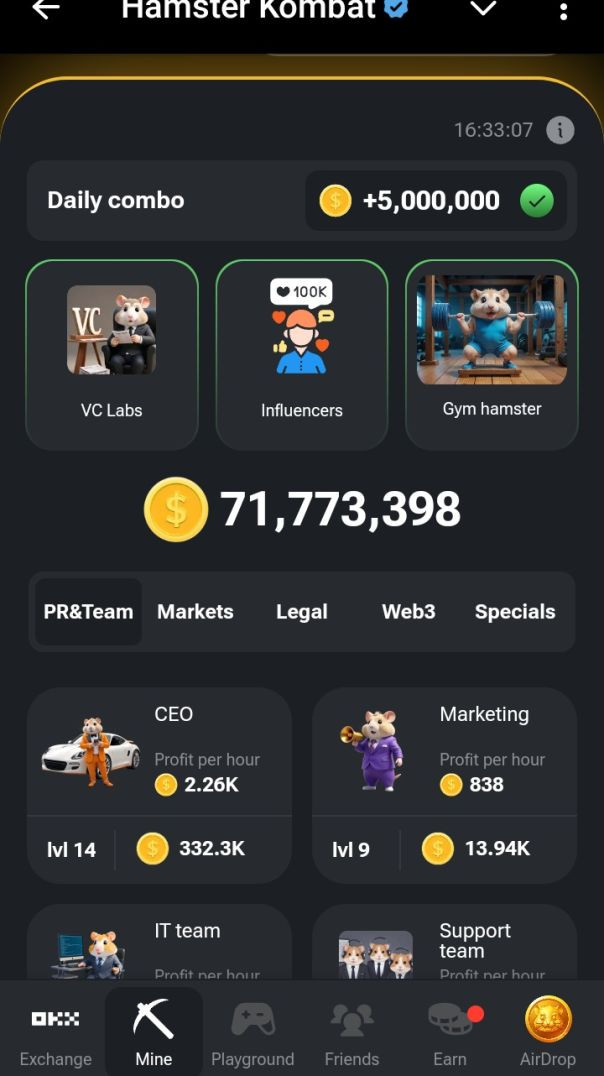Select the PR&Team category tab
The height and width of the screenshot is (1076, 604).
tap(88, 612)
